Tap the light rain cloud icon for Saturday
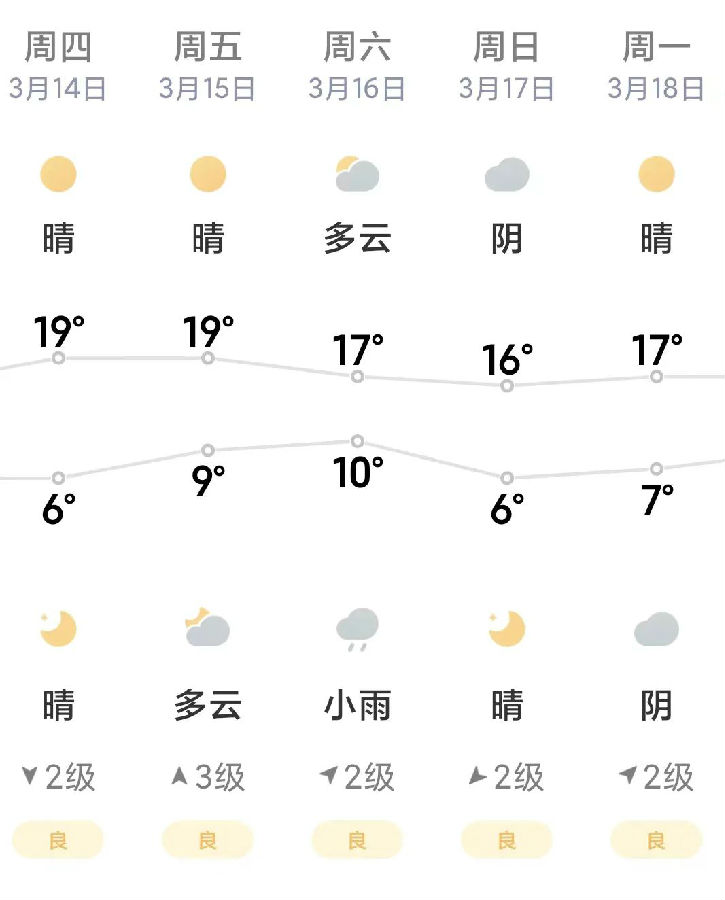 point(357,628)
